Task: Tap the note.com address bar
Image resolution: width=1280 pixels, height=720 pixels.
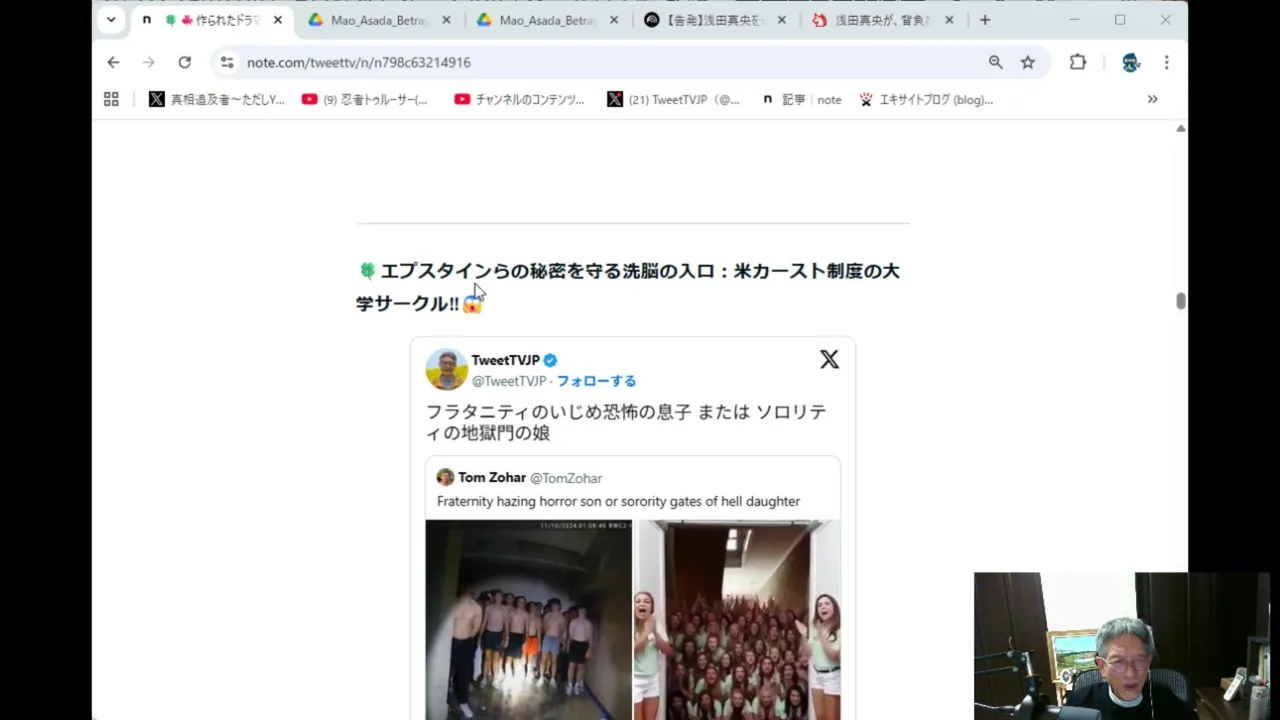Action: click(600, 62)
